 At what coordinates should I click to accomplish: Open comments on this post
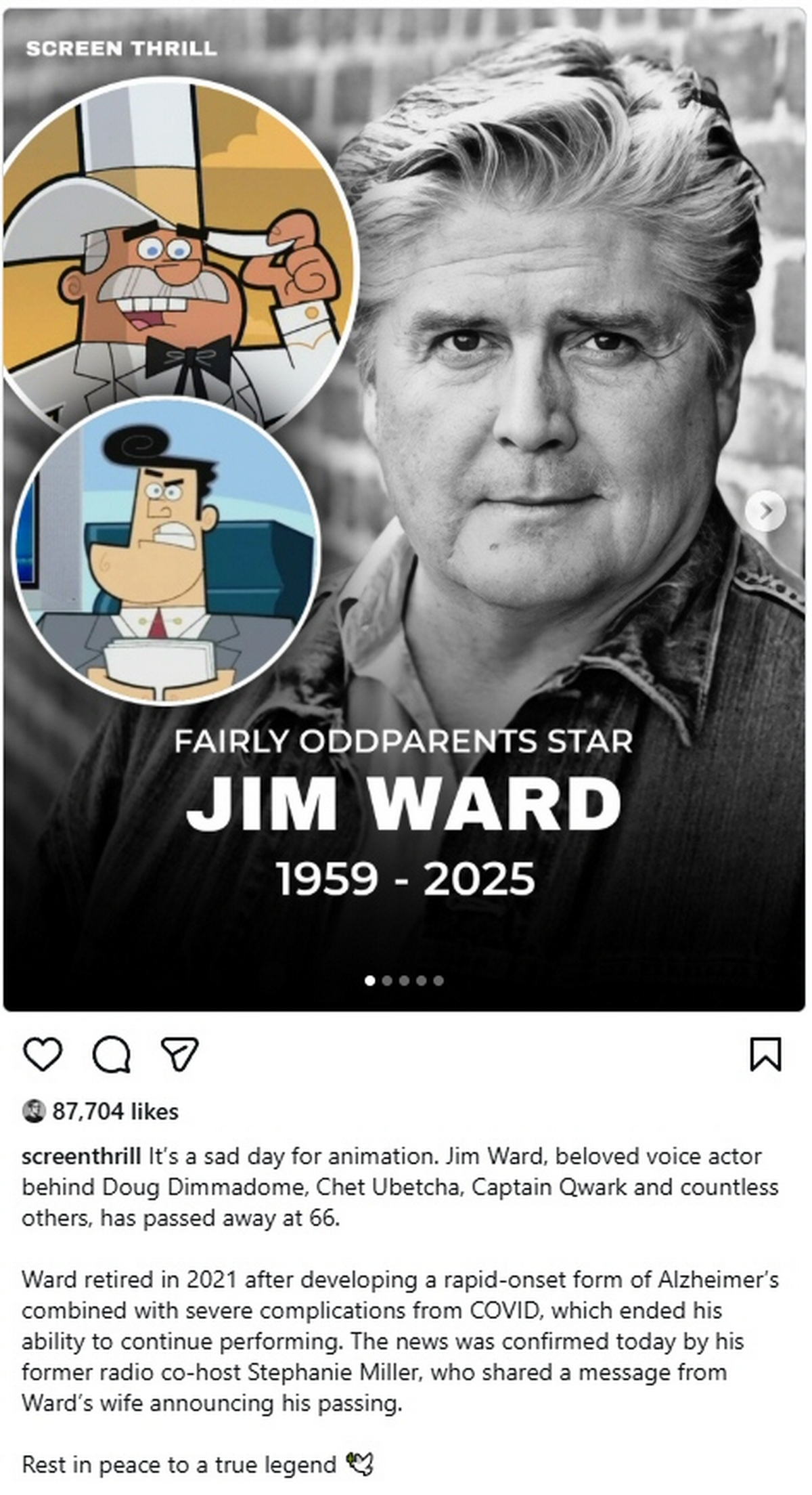(x=112, y=1055)
